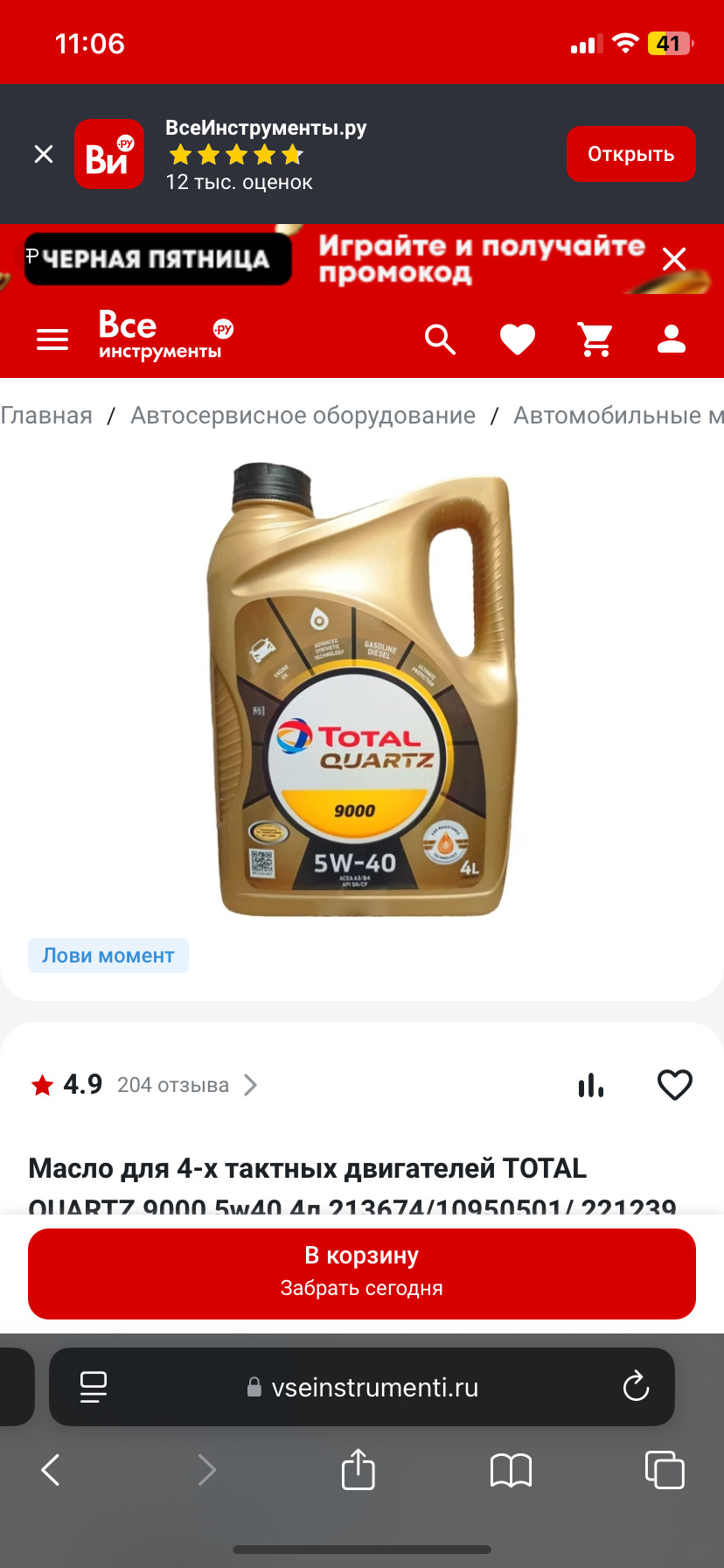View the TOTAL Quartz product photo

coord(362,689)
